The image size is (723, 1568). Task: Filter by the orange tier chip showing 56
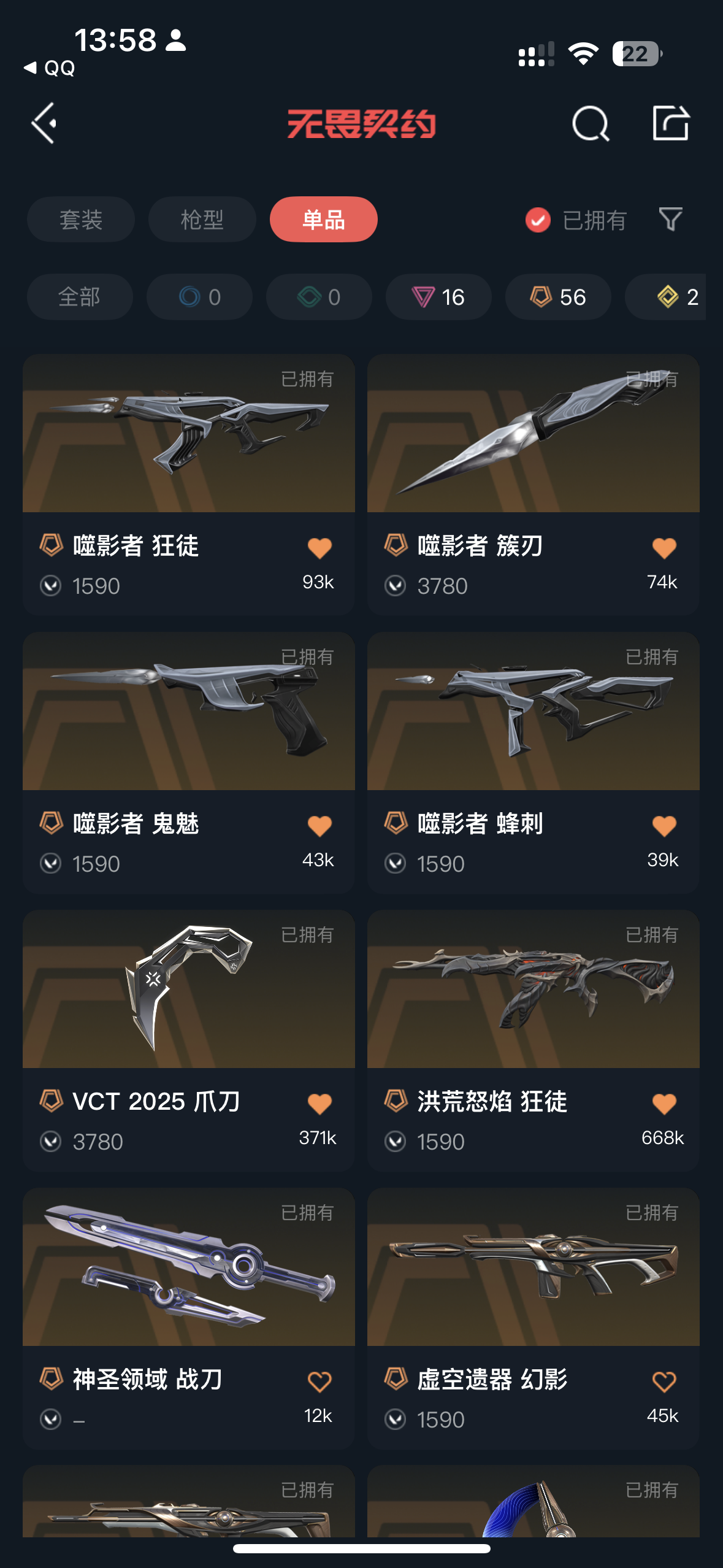(558, 297)
